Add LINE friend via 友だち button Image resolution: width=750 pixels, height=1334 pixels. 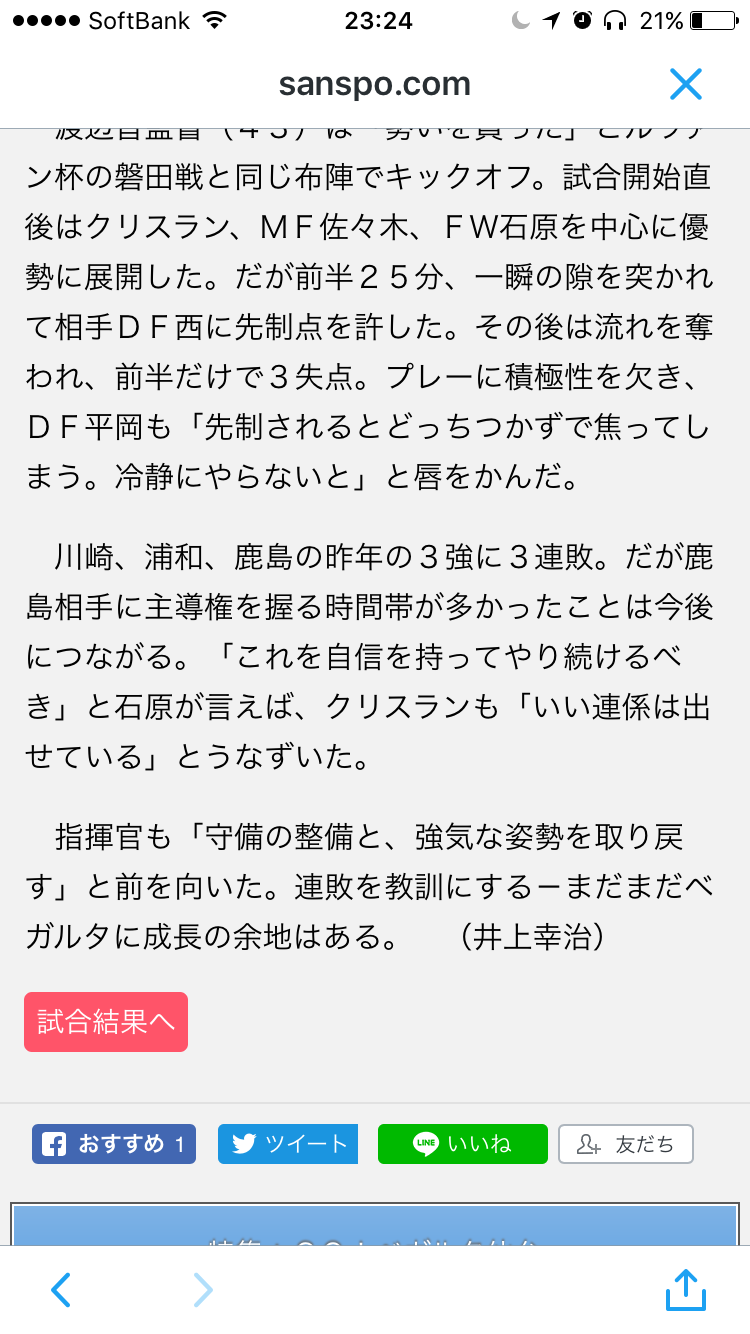pos(625,1144)
